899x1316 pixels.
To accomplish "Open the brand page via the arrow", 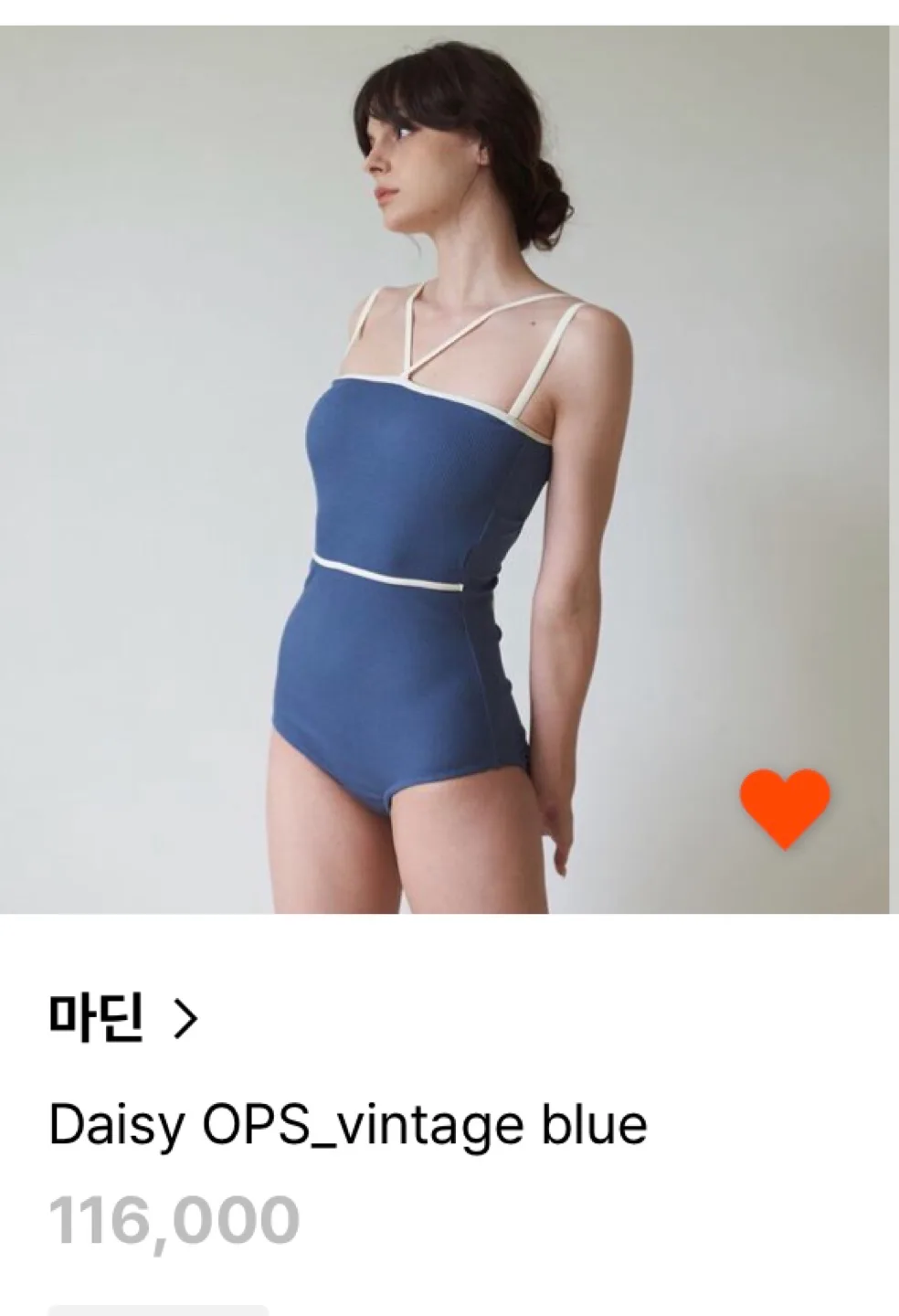I will pyautogui.click(x=183, y=1017).
